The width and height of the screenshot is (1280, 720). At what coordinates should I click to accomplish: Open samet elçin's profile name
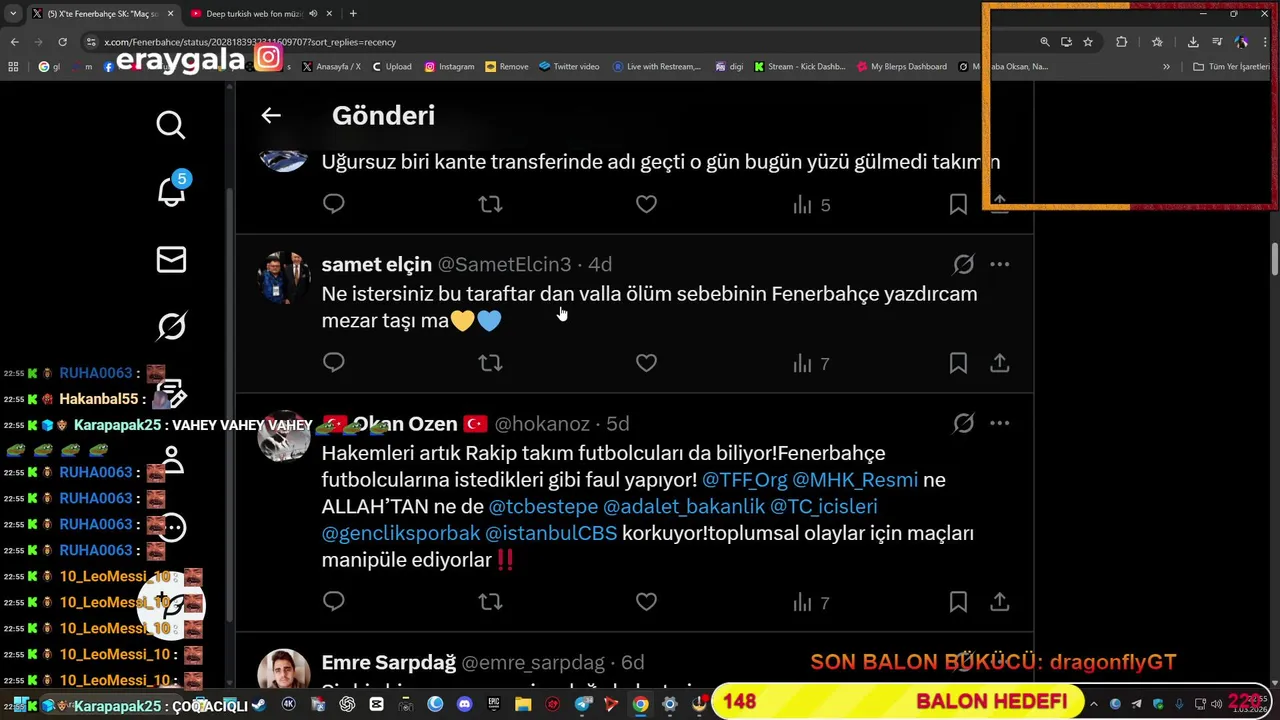(376, 265)
